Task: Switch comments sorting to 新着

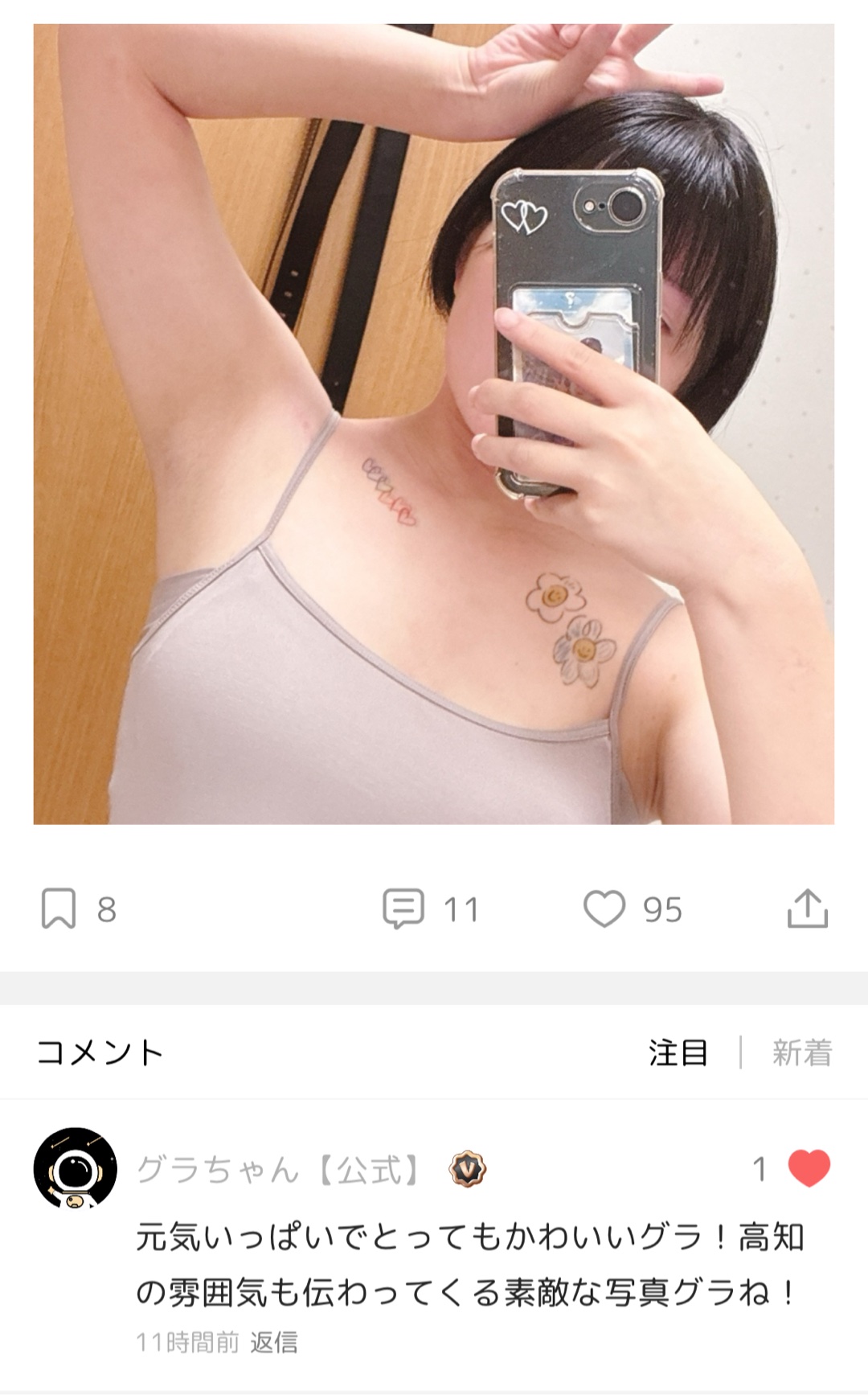Action: coord(802,1052)
